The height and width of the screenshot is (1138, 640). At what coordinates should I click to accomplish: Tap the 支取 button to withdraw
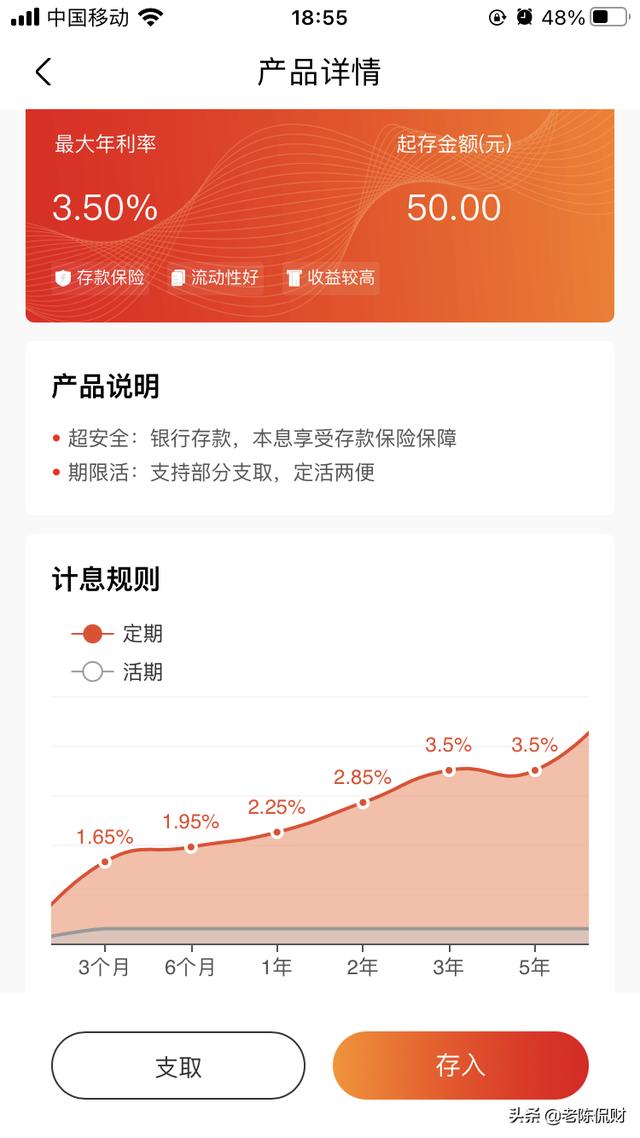(178, 1066)
